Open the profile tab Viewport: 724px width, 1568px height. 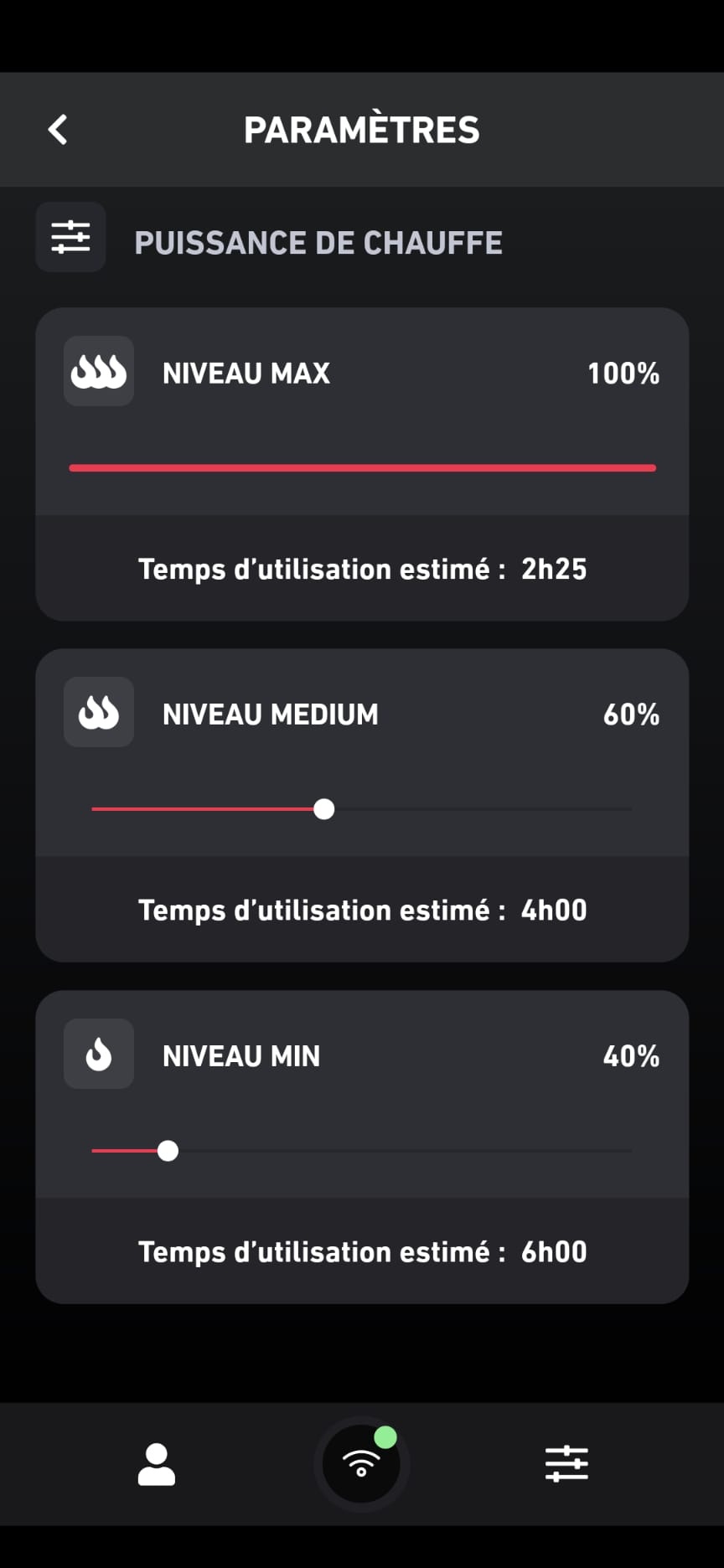pos(157,1464)
